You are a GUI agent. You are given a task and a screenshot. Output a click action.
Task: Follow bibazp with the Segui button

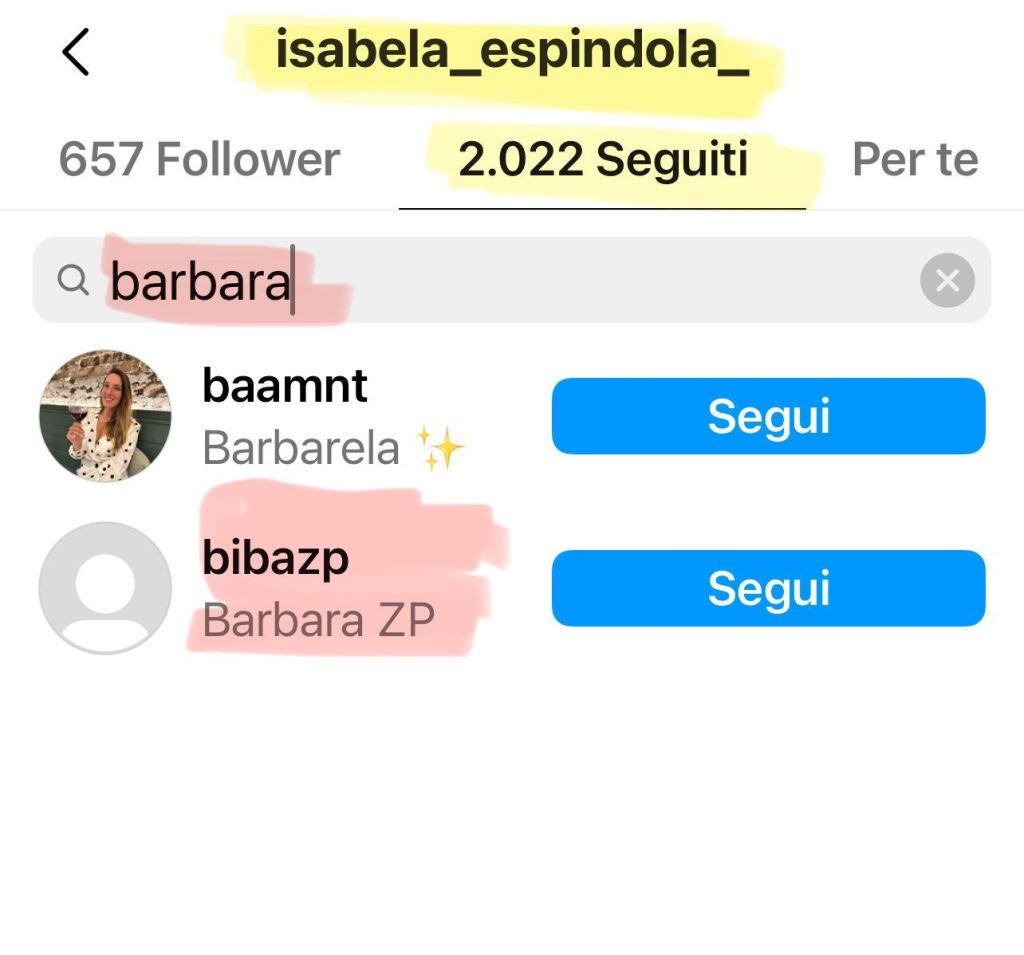(x=768, y=588)
